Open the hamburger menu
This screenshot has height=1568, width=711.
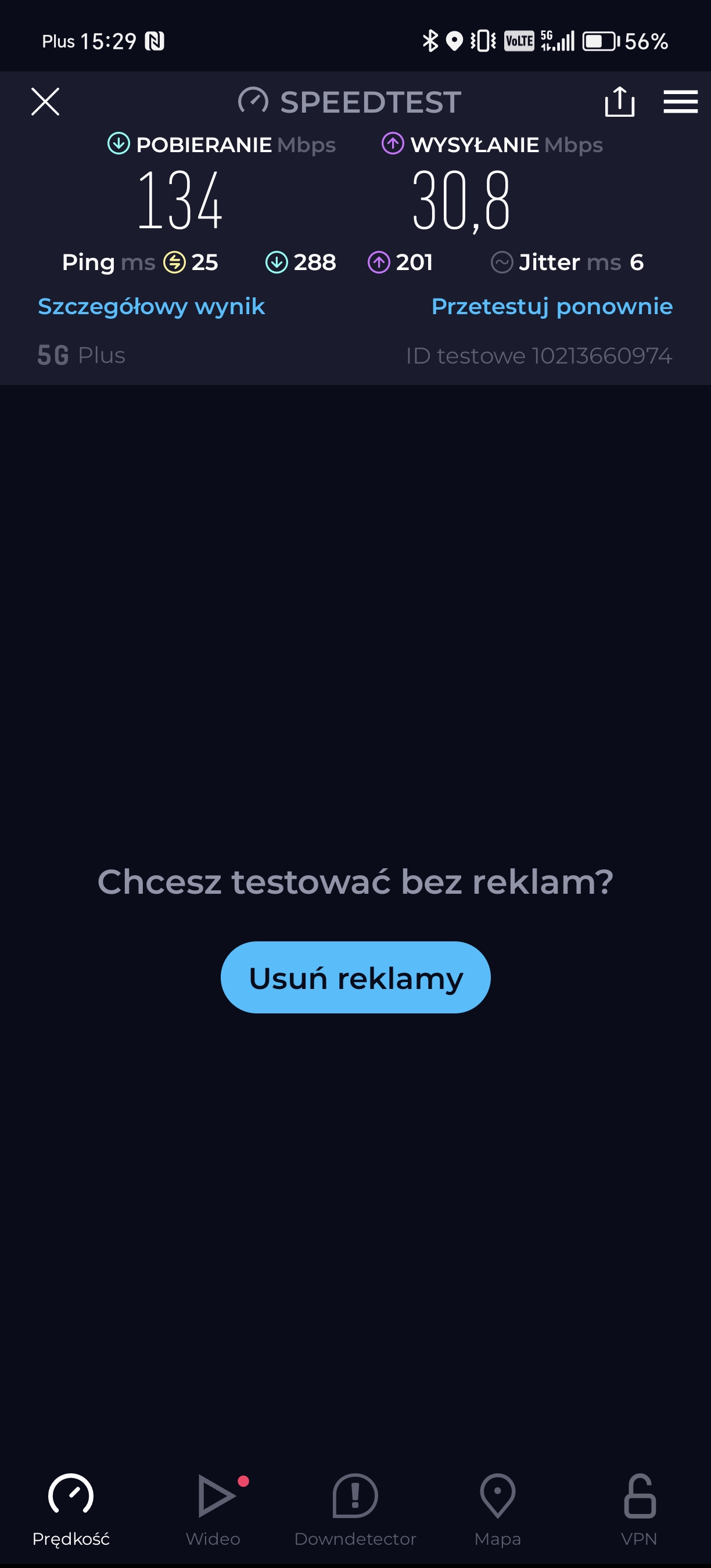click(x=681, y=102)
